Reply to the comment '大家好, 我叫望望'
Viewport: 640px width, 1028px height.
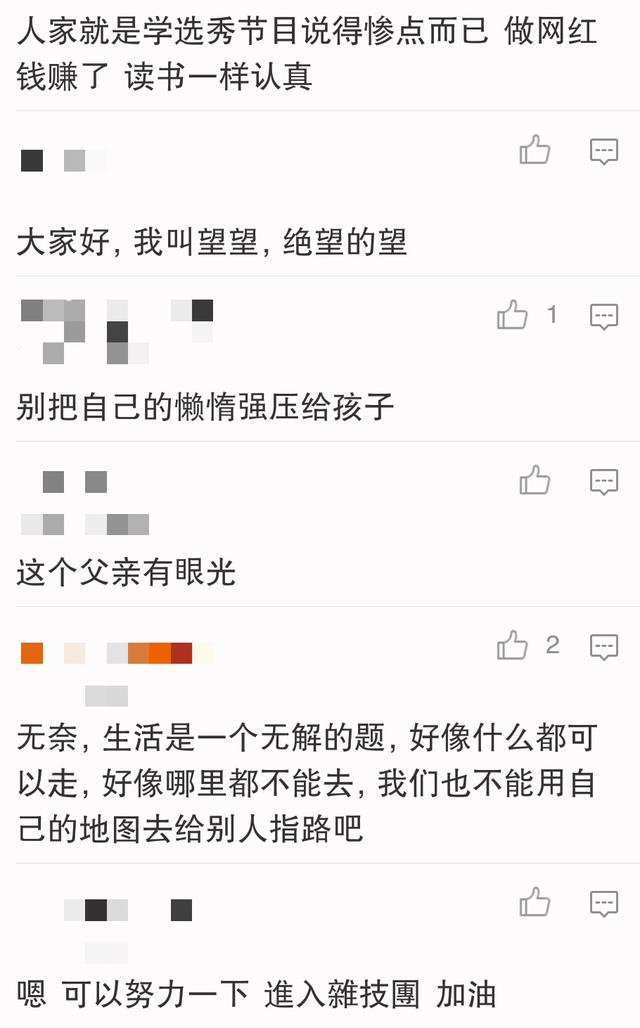point(604,152)
